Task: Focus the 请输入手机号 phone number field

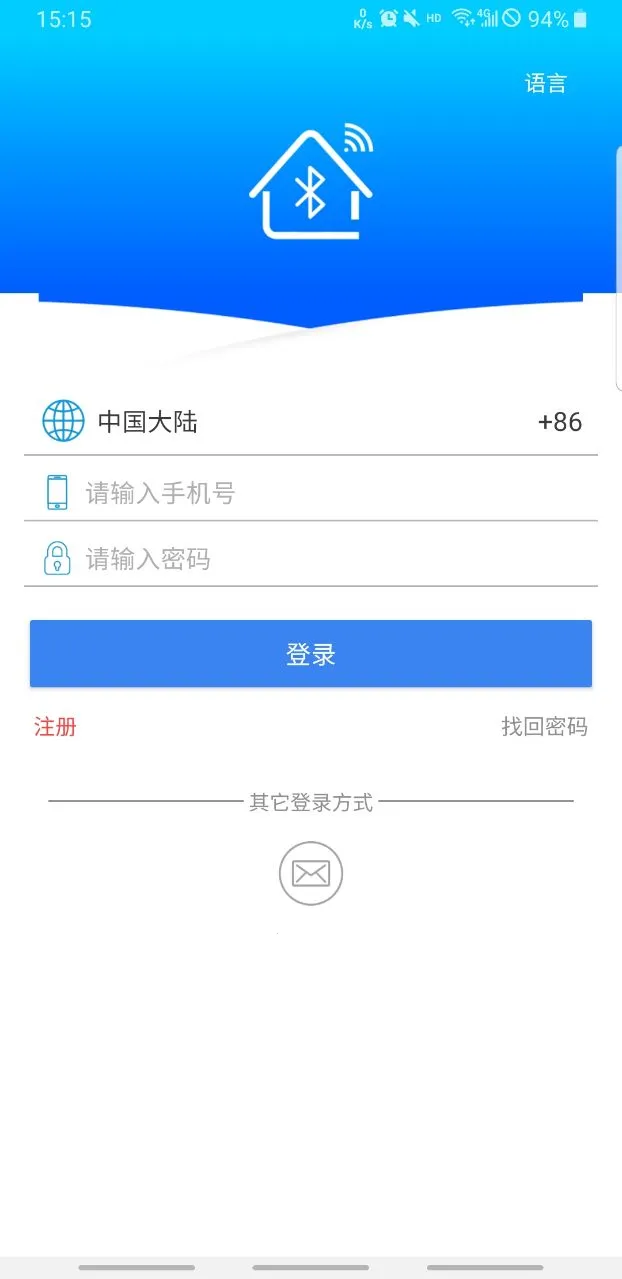Action: click(x=330, y=493)
